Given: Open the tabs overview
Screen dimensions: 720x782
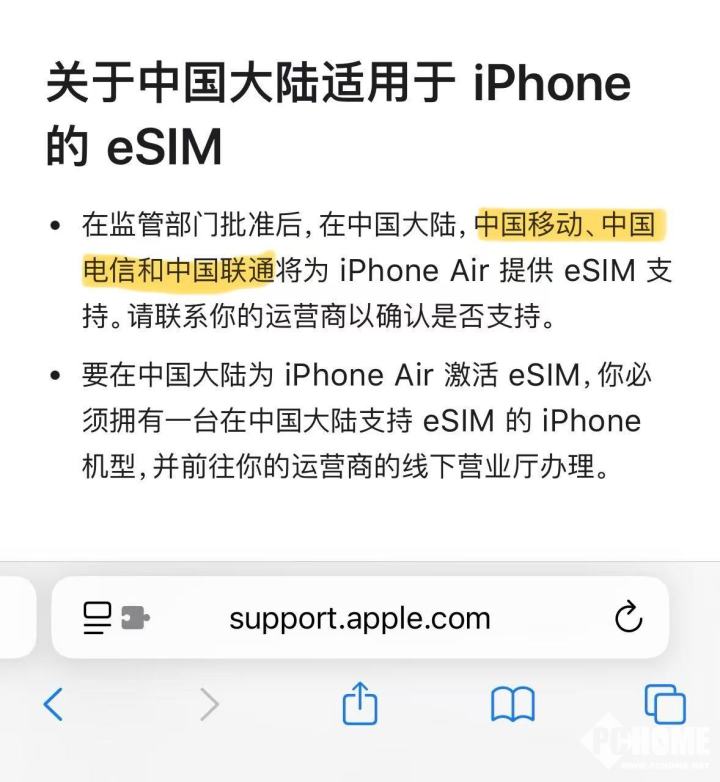Looking at the screenshot, I should coord(665,705).
